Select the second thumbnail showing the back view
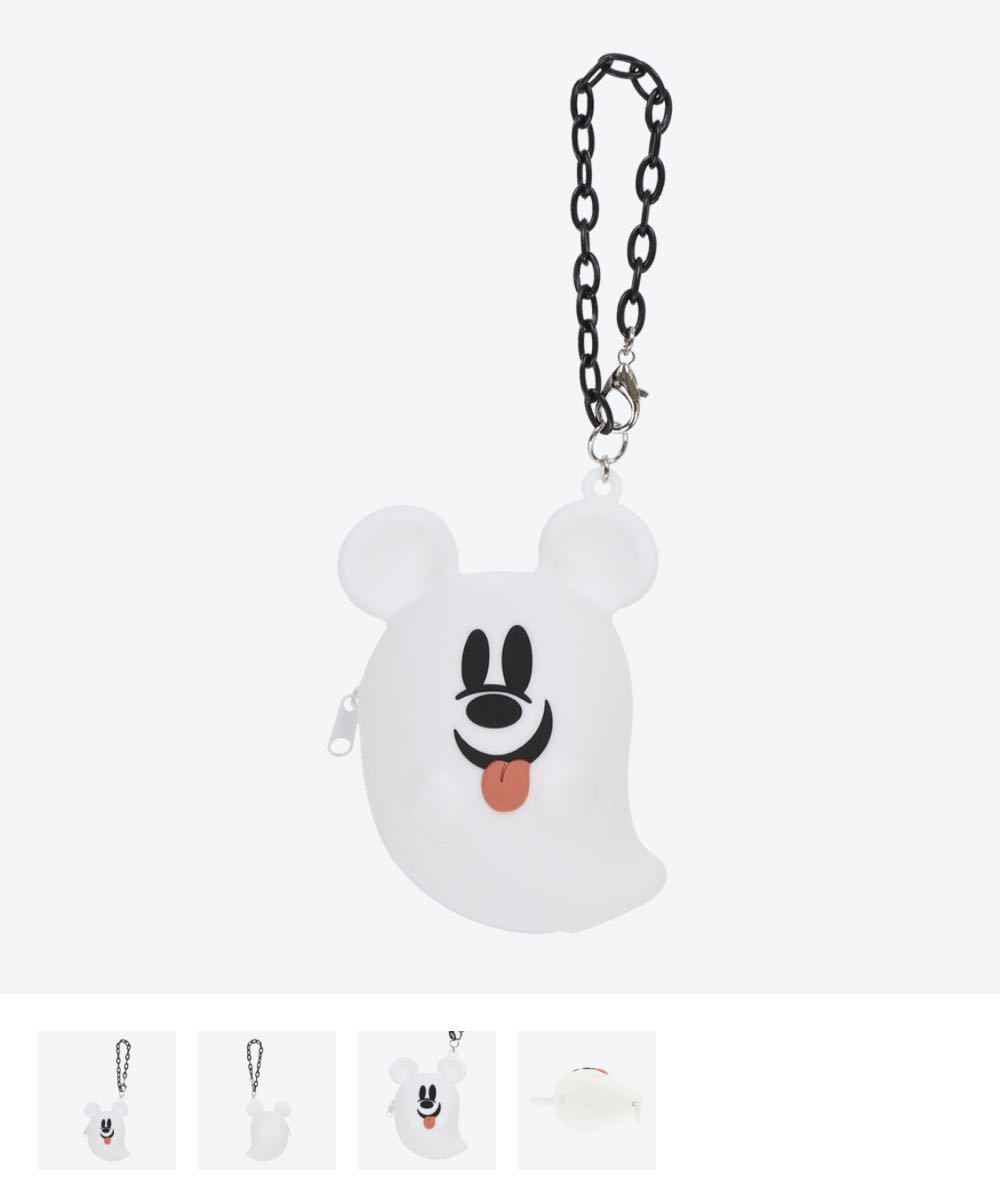Screen dimensions: 1000x1200 [x=267, y=1100]
